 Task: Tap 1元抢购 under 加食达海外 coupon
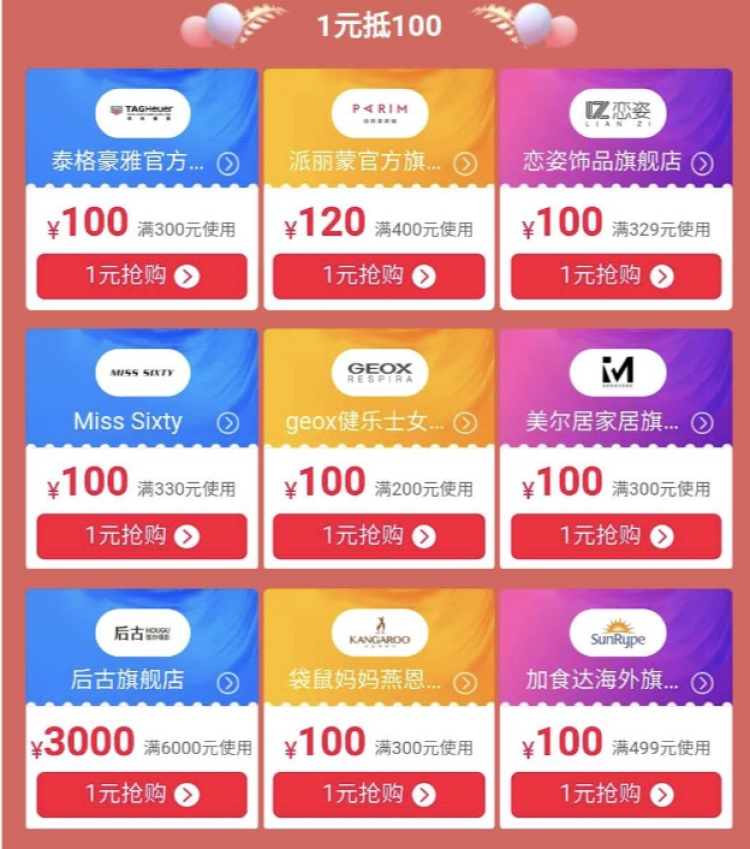[615, 794]
